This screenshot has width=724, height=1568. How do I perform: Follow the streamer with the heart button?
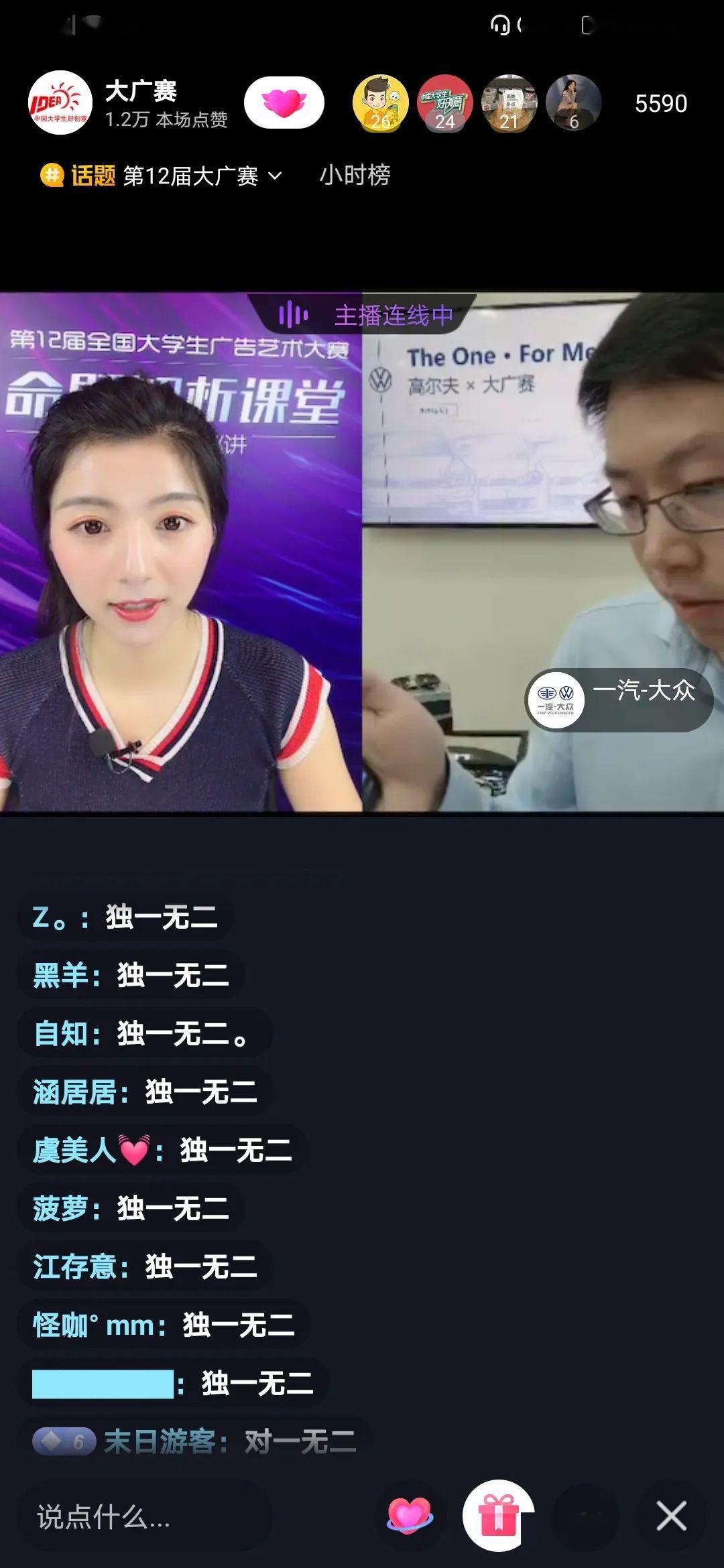coord(284,103)
